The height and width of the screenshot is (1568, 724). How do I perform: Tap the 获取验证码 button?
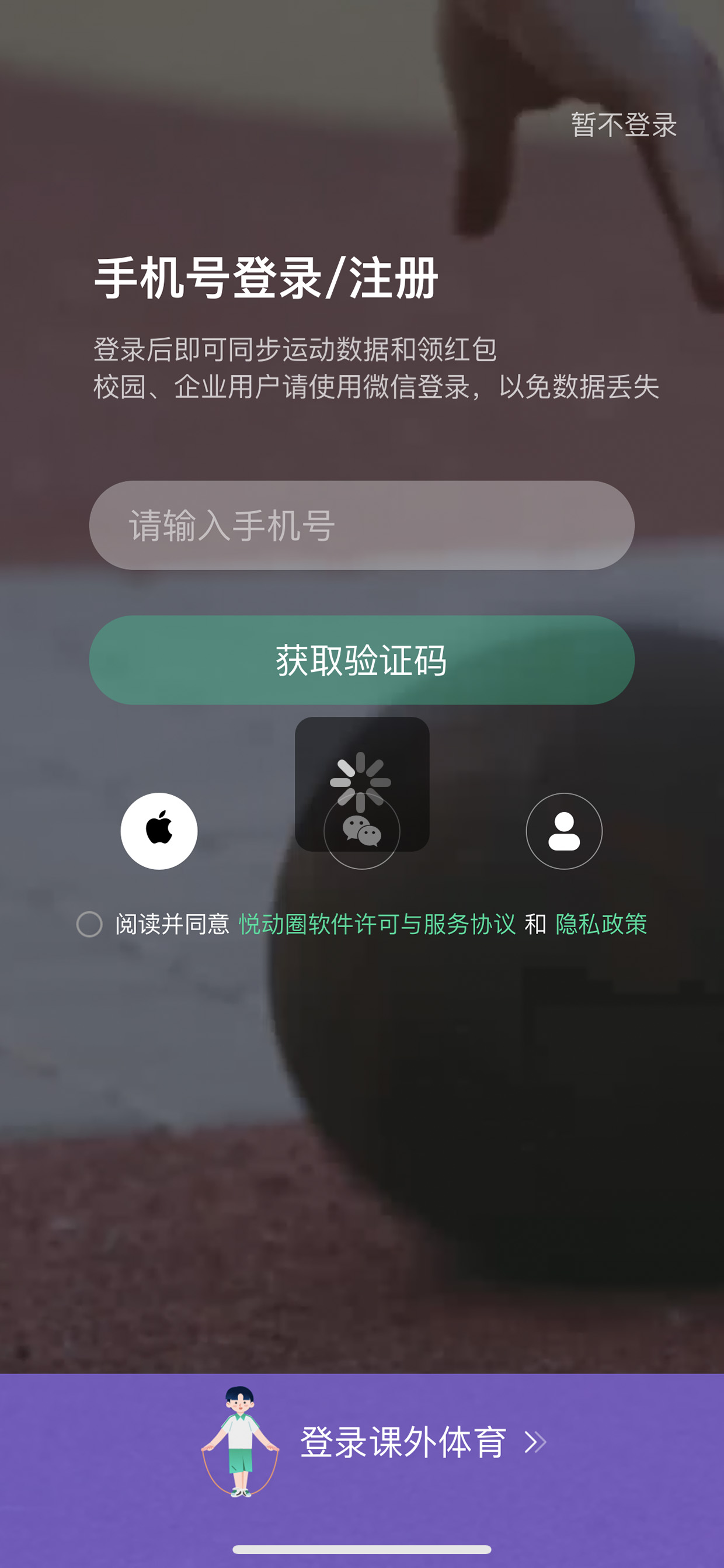click(x=362, y=660)
